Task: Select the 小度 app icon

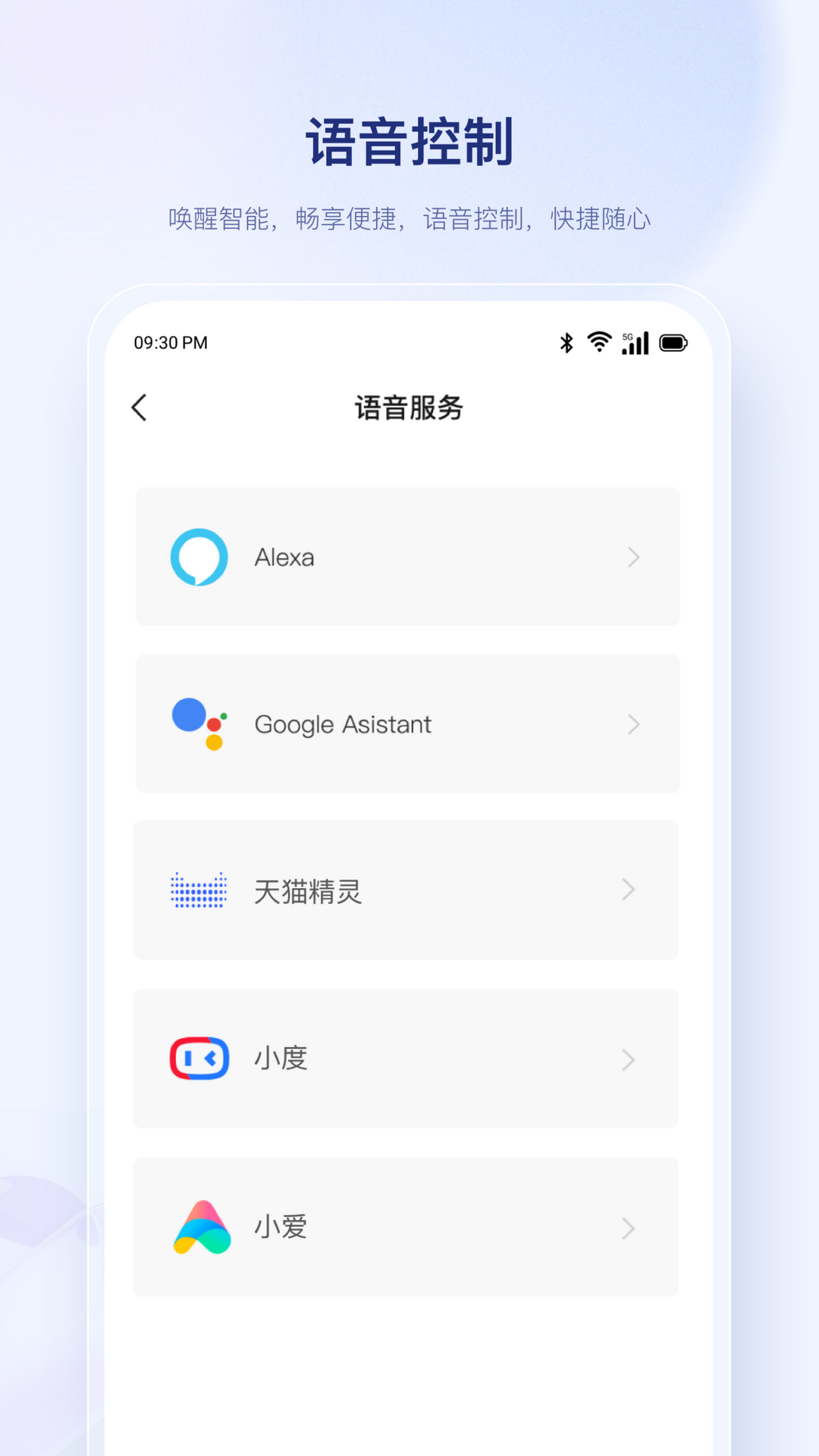Action: point(199,1059)
